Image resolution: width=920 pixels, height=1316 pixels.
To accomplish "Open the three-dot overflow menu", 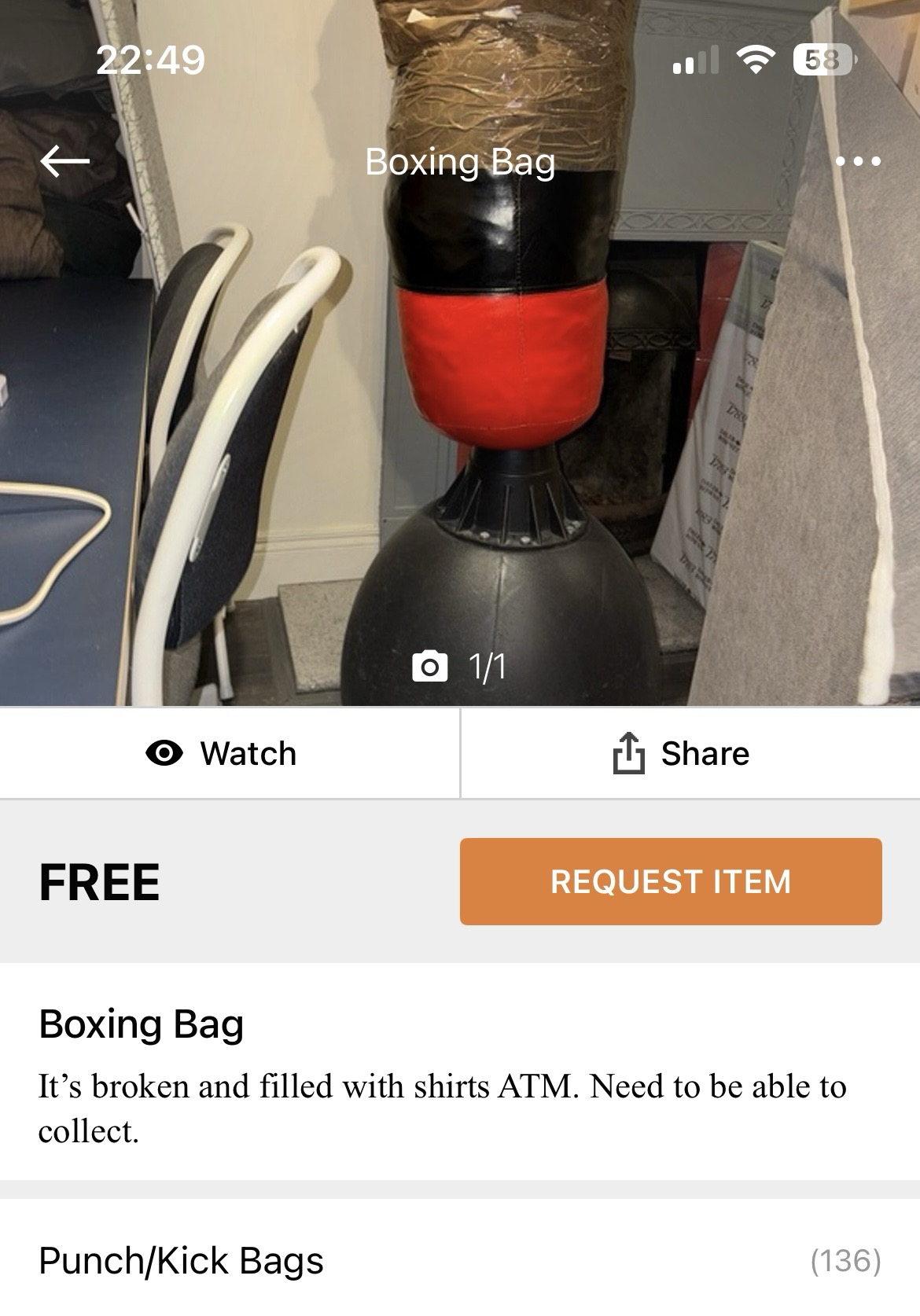I will [857, 162].
